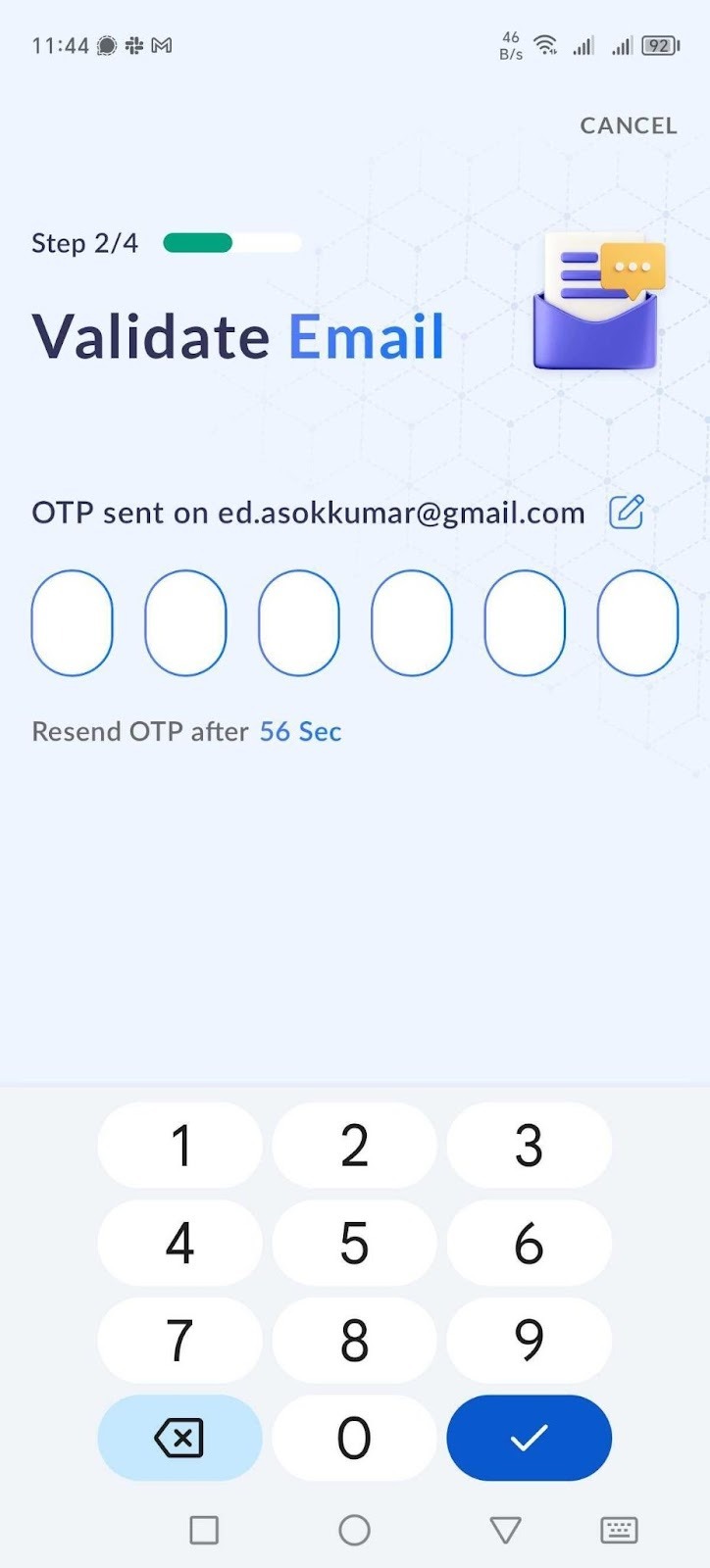Cancel the email validation process
This screenshot has width=710, height=1568.
[x=628, y=125]
